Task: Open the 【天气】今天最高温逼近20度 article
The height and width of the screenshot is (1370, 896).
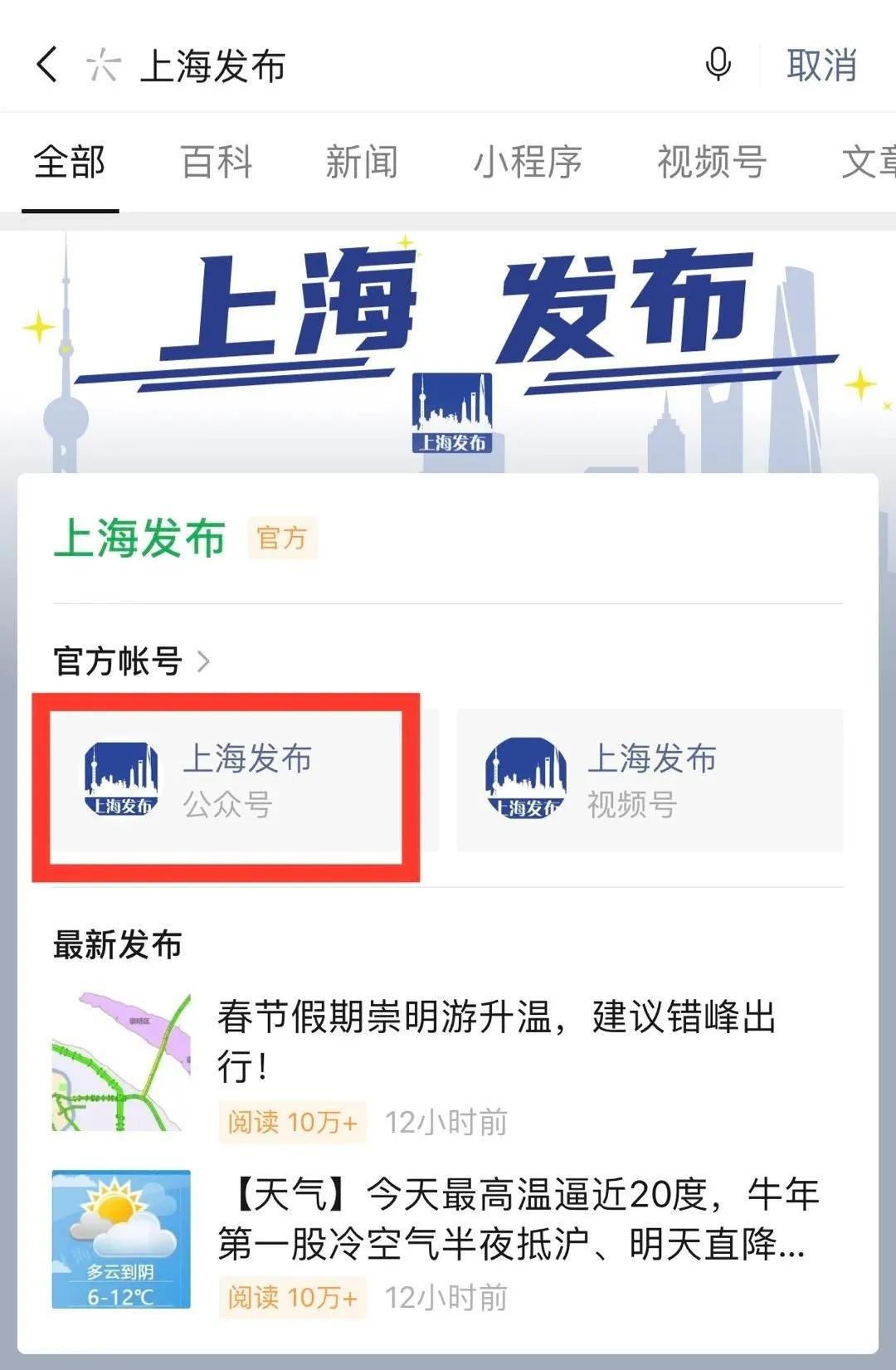Action: tap(514, 1219)
